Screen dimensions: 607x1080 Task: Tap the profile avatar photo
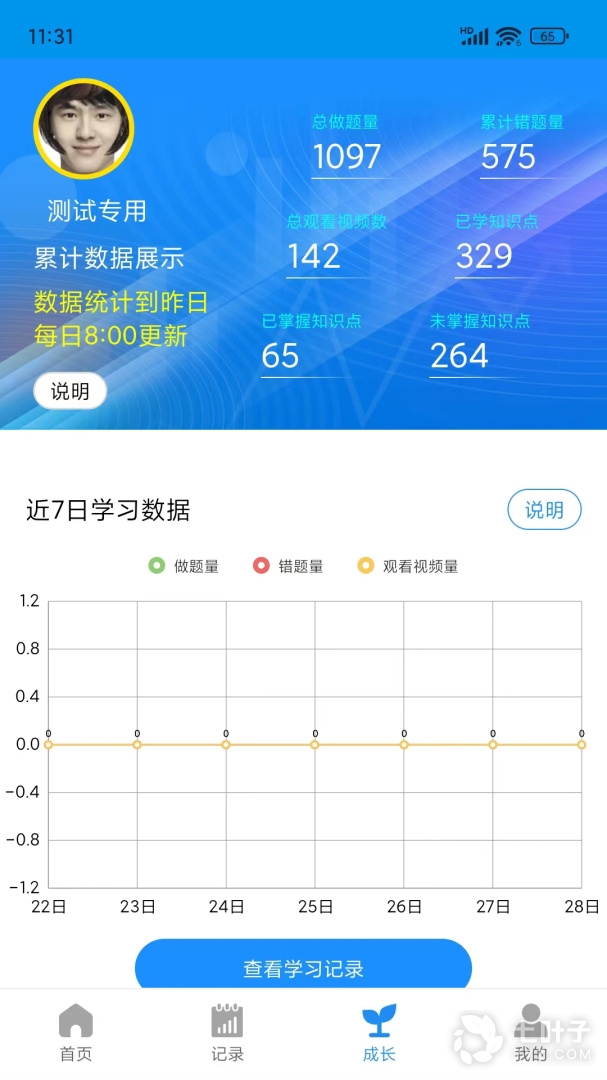pos(84,128)
